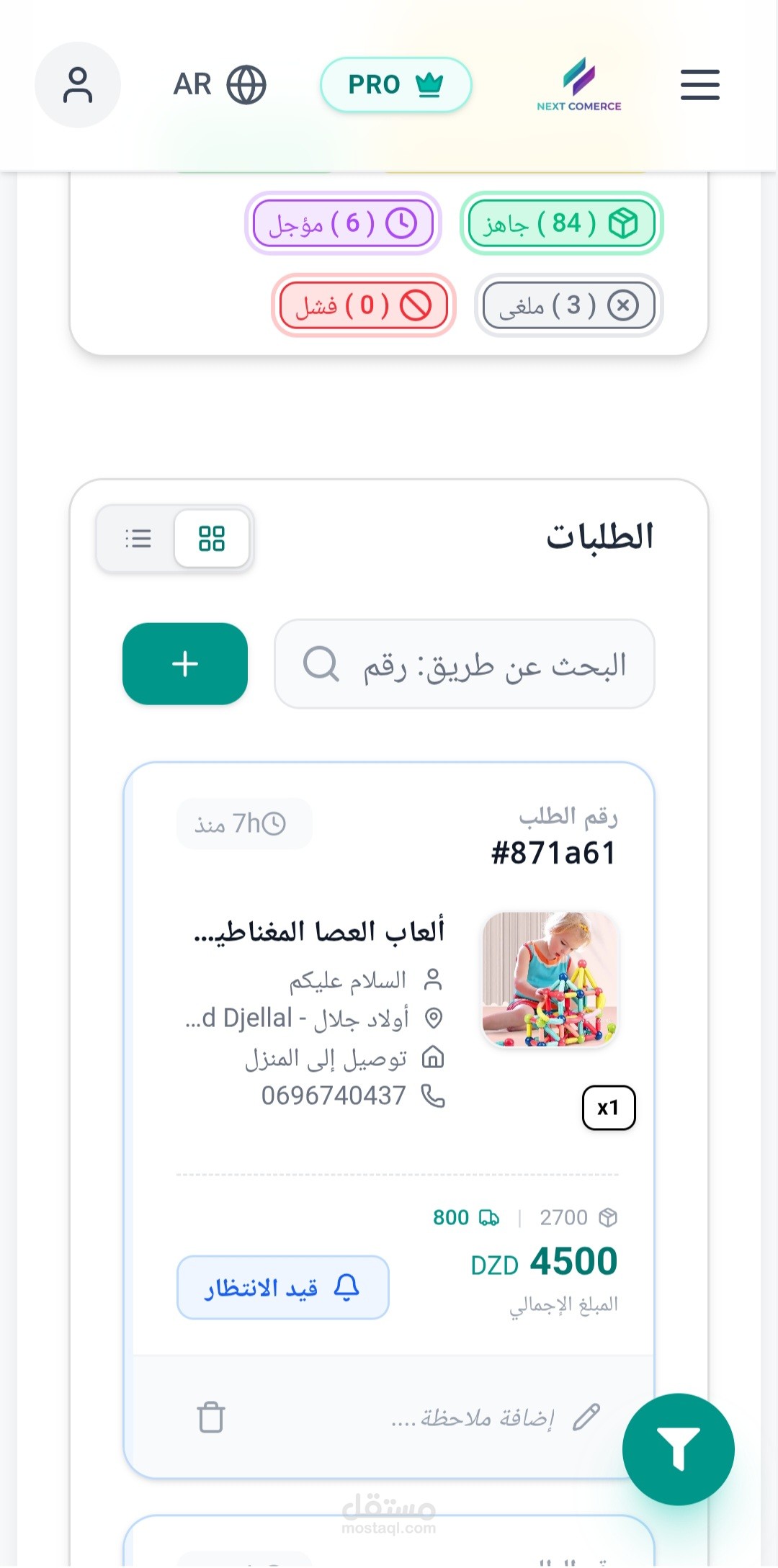778x1568 pixels.
Task: Switch to grid view of orders
Action: pyautogui.click(x=212, y=539)
